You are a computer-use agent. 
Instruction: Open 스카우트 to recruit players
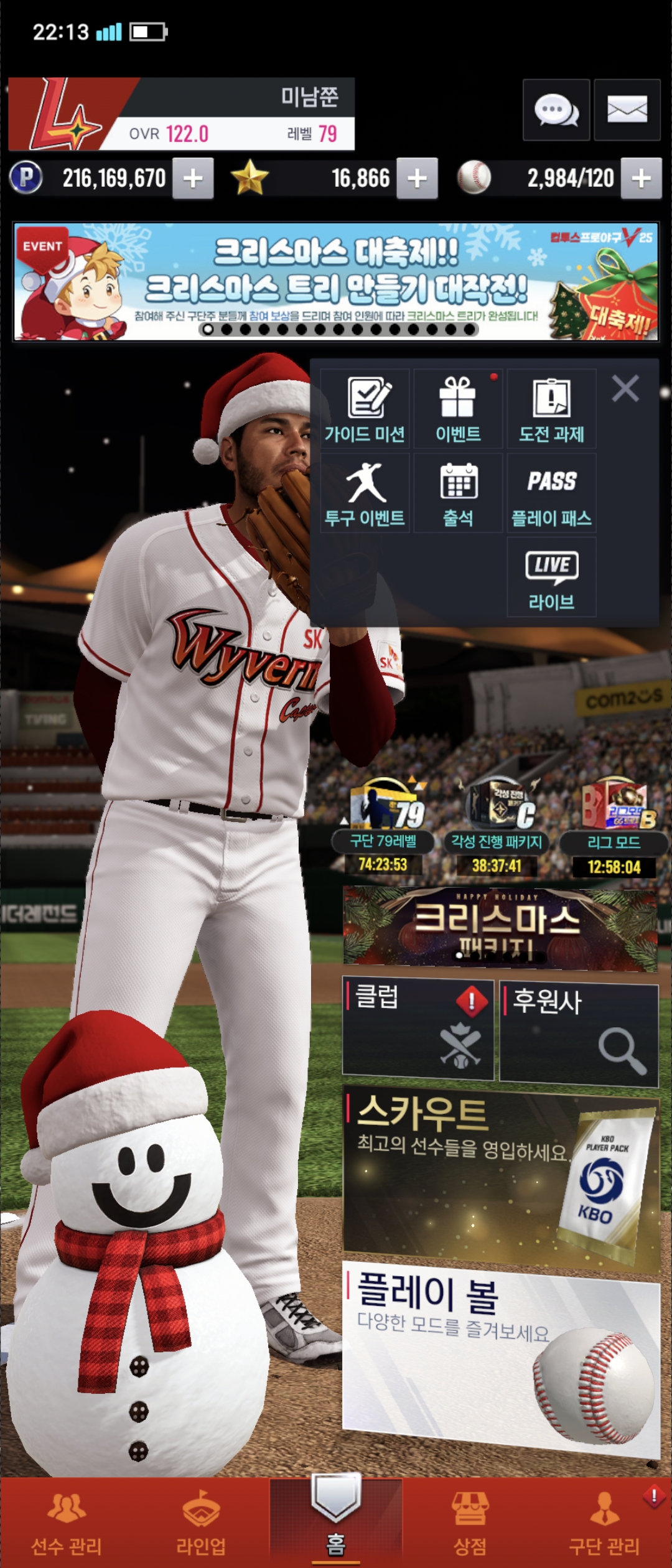pyautogui.click(x=501, y=1178)
